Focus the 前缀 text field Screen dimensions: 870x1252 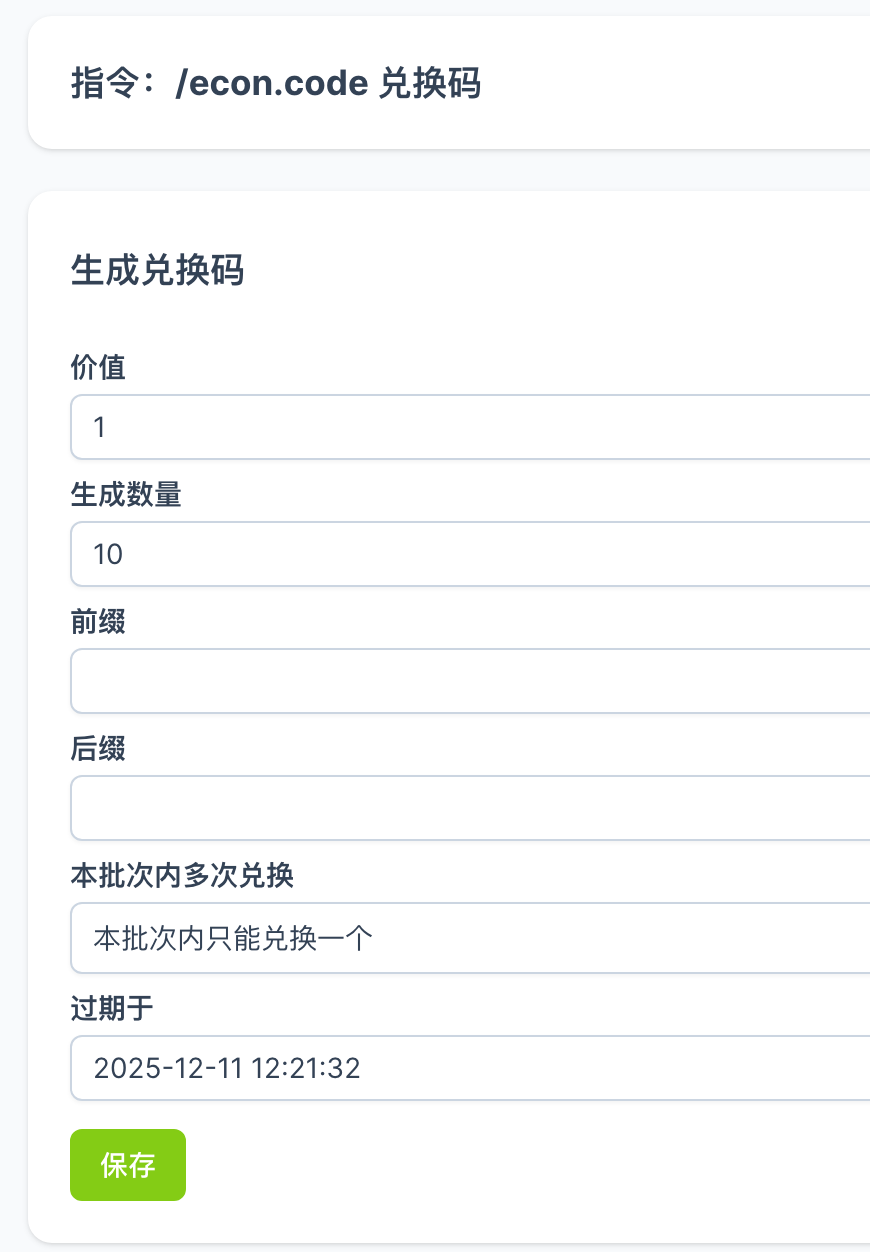(x=470, y=681)
